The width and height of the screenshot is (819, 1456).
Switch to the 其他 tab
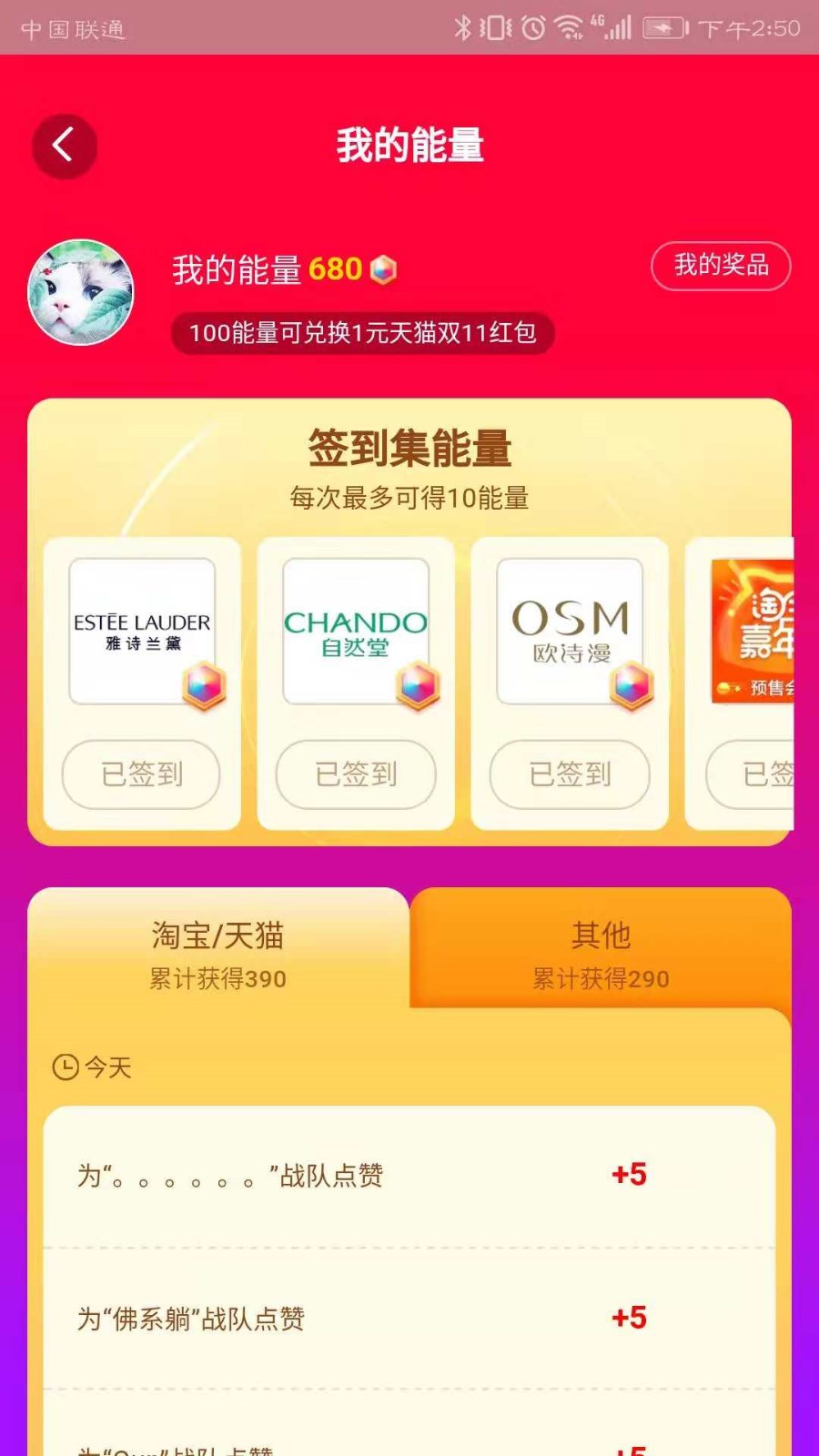click(x=601, y=951)
